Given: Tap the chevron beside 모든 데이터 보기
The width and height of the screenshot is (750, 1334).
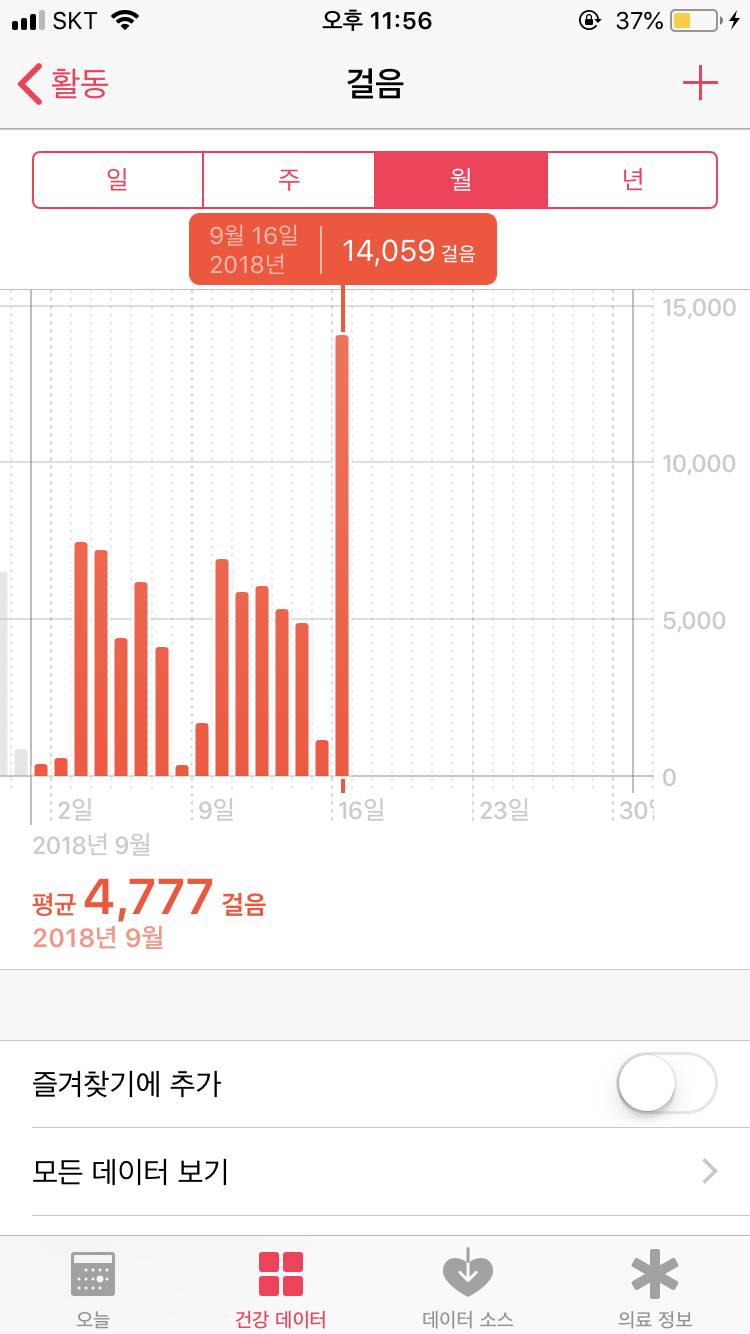Looking at the screenshot, I should (712, 1171).
